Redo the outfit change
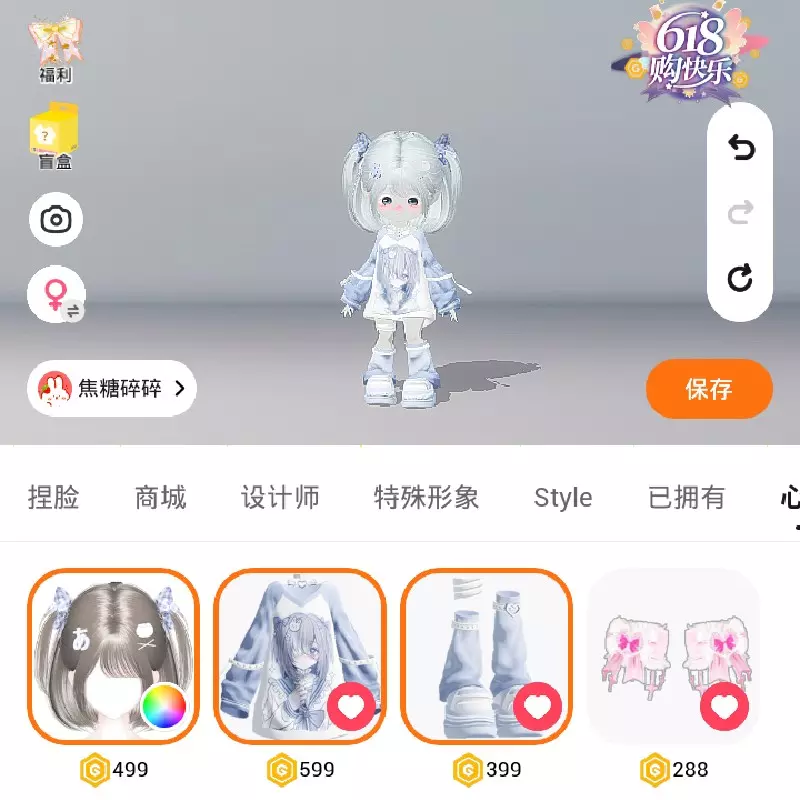This screenshot has width=800, height=800. click(x=740, y=212)
